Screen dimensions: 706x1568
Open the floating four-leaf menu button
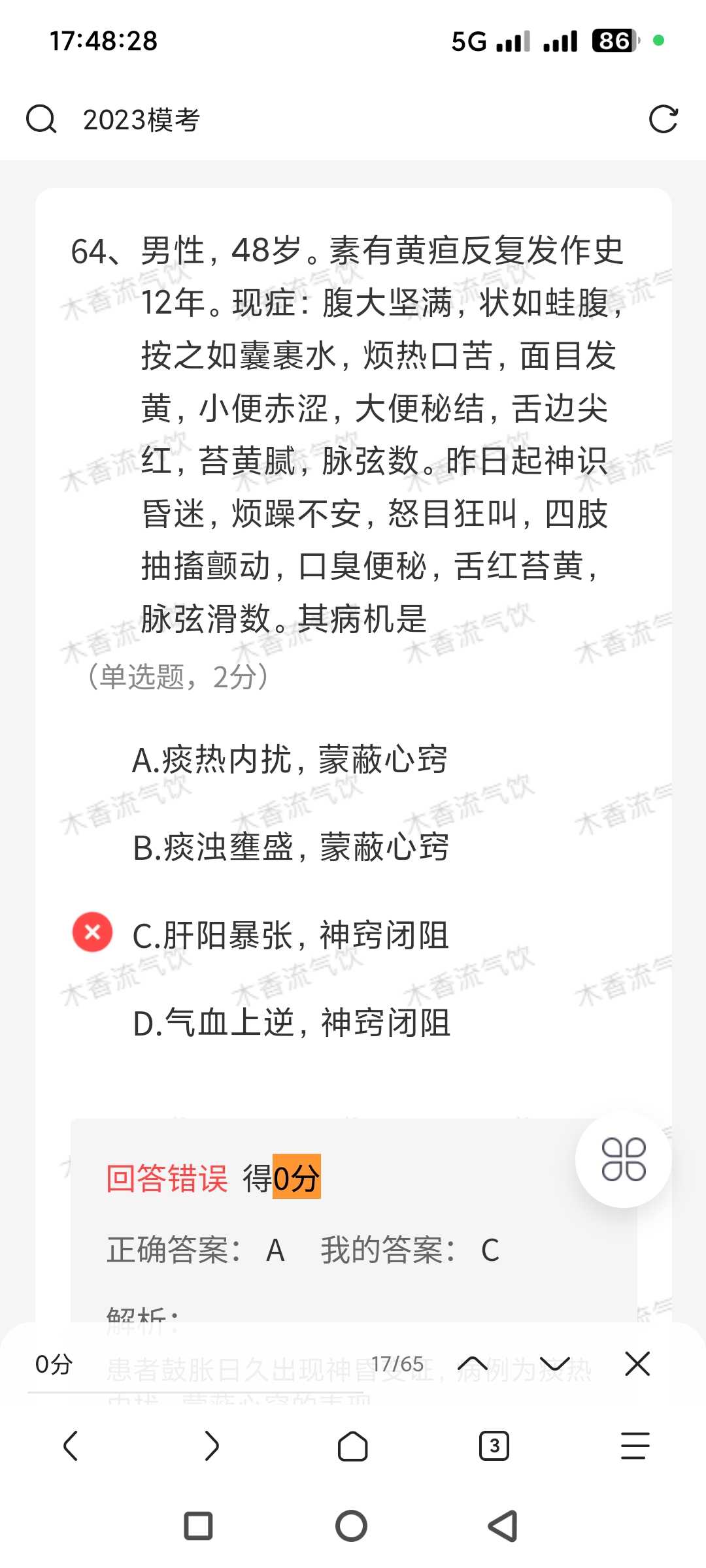pyautogui.click(x=623, y=1160)
